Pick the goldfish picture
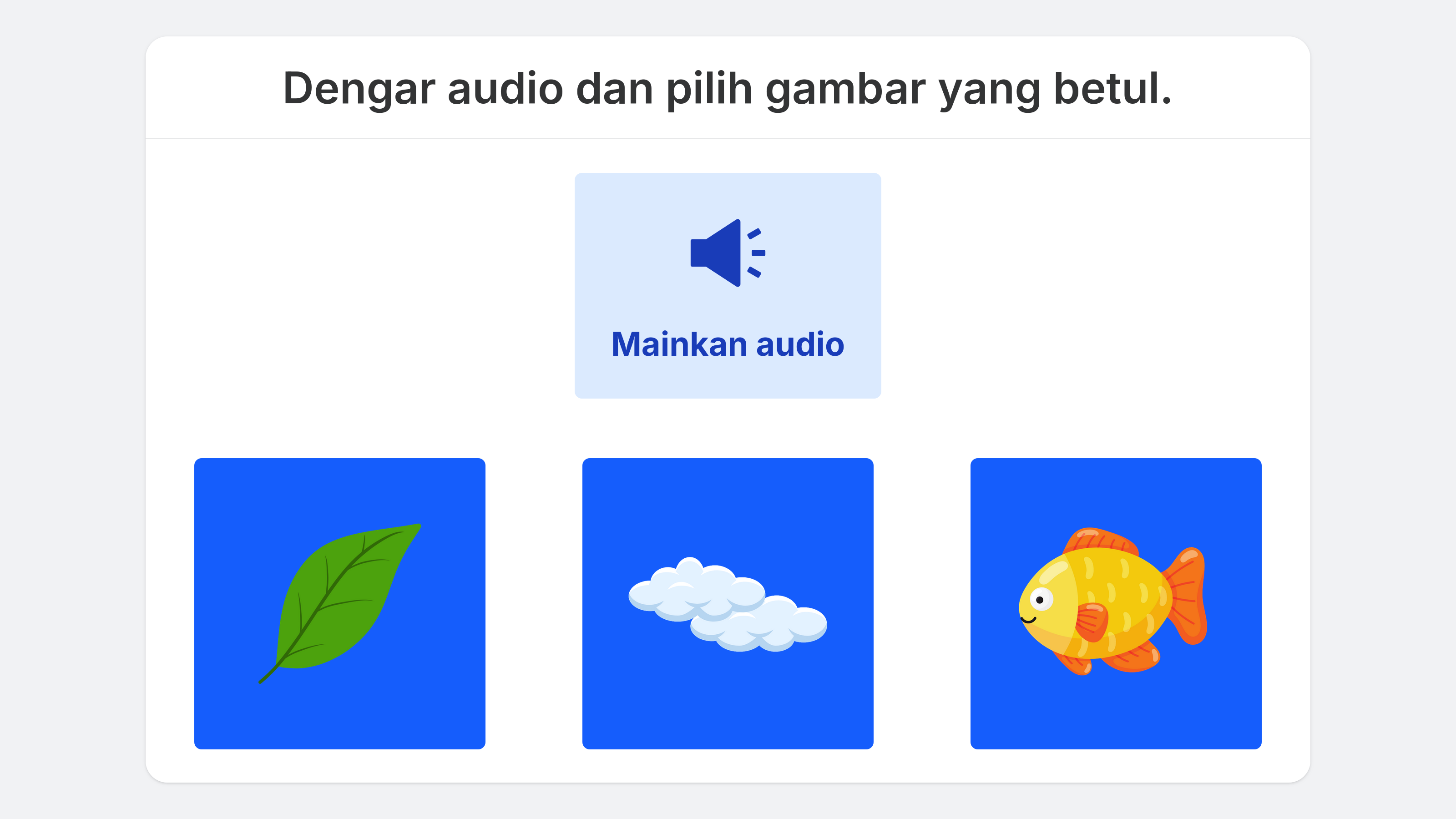Viewport: 1456px width, 819px height. click(x=1115, y=603)
